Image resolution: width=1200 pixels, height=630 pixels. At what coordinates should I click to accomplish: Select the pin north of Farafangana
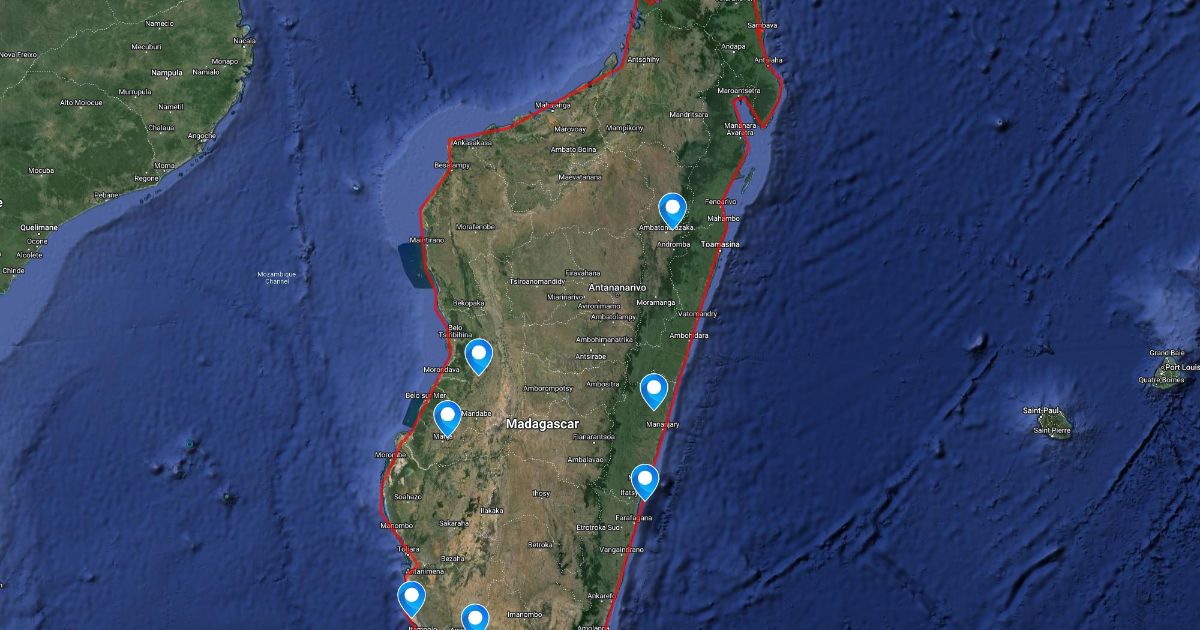[x=645, y=481]
